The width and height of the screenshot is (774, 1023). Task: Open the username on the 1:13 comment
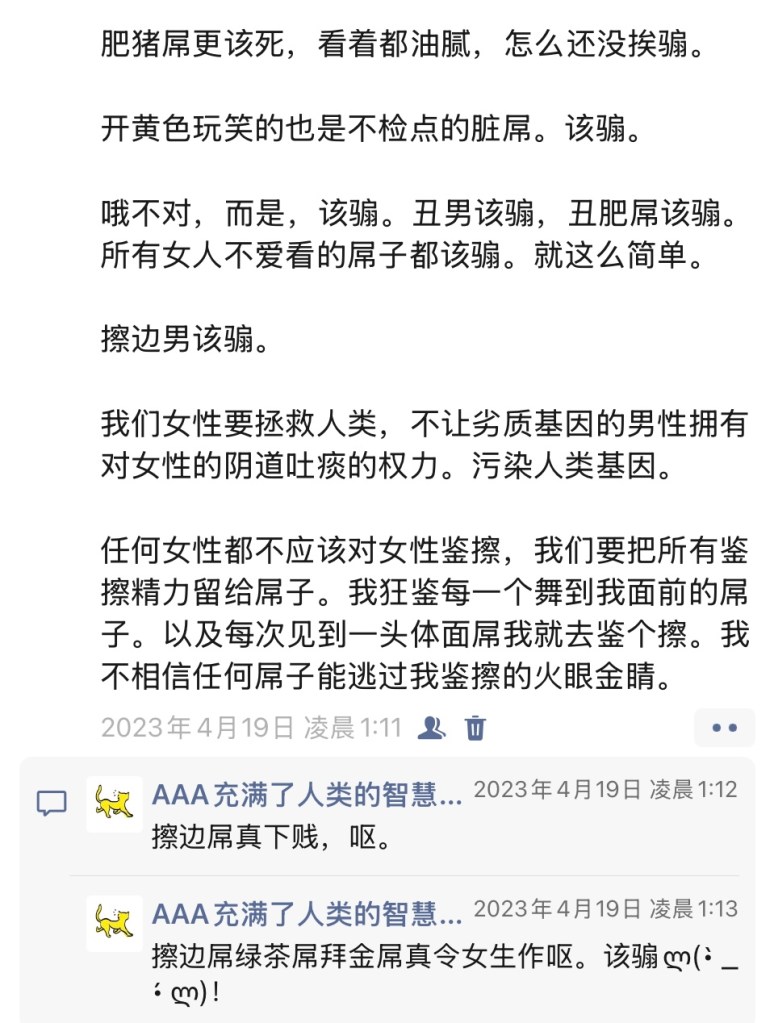coord(307,913)
